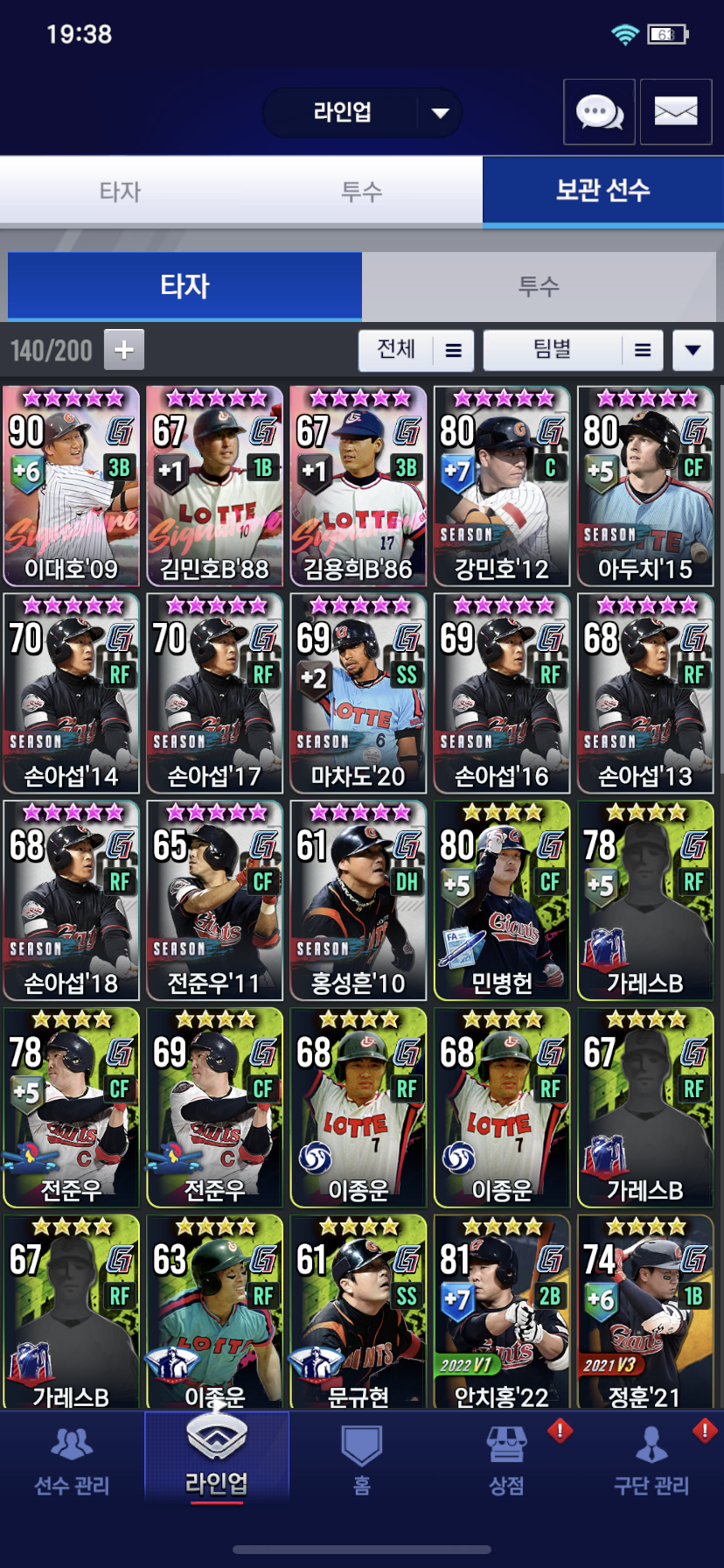Open the 이대호'09 player card
This screenshot has height=1568, width=724.
pyautogui.click(x=71, y=486)
